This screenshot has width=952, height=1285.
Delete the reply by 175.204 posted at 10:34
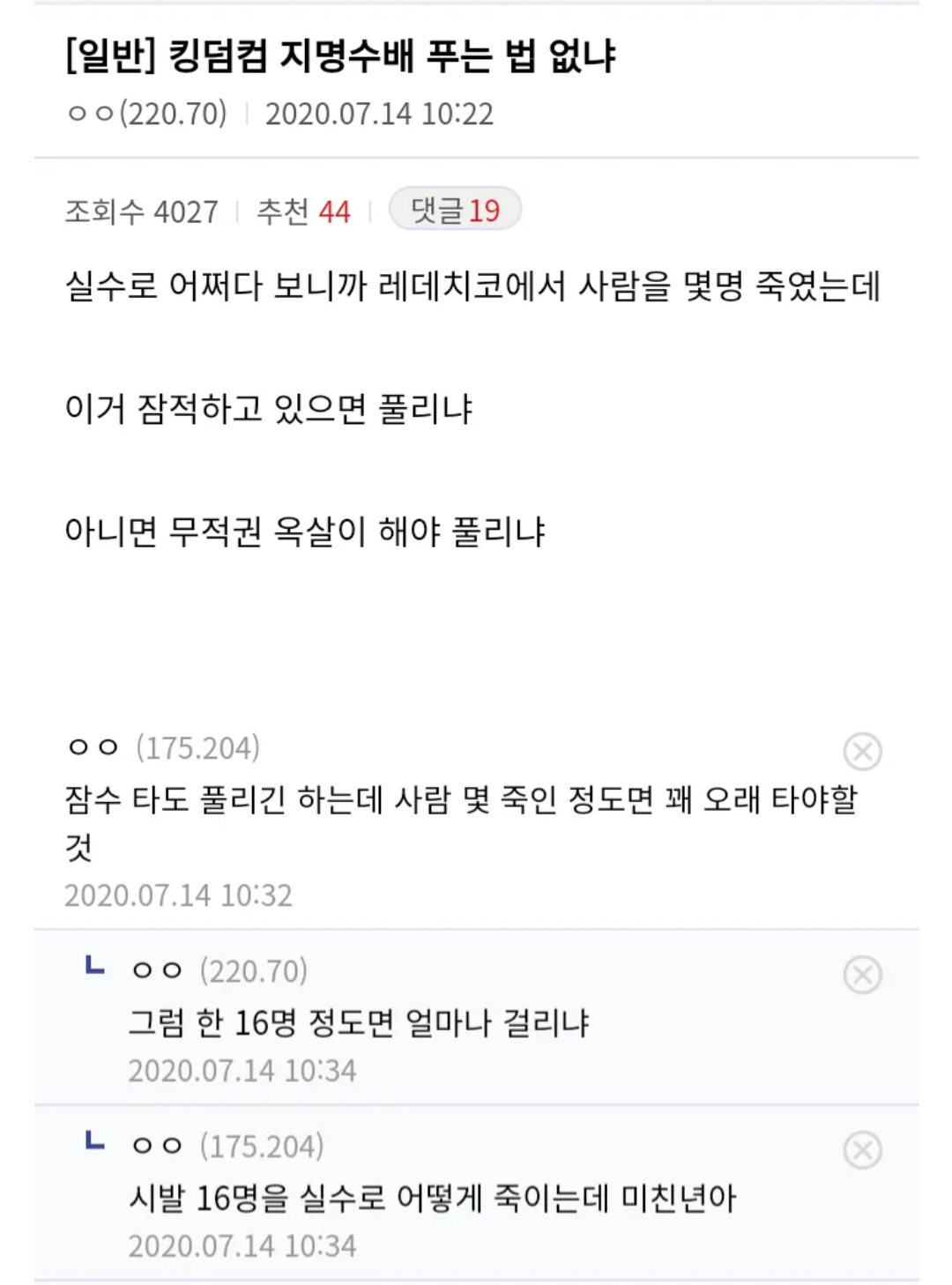[862, 1150]
